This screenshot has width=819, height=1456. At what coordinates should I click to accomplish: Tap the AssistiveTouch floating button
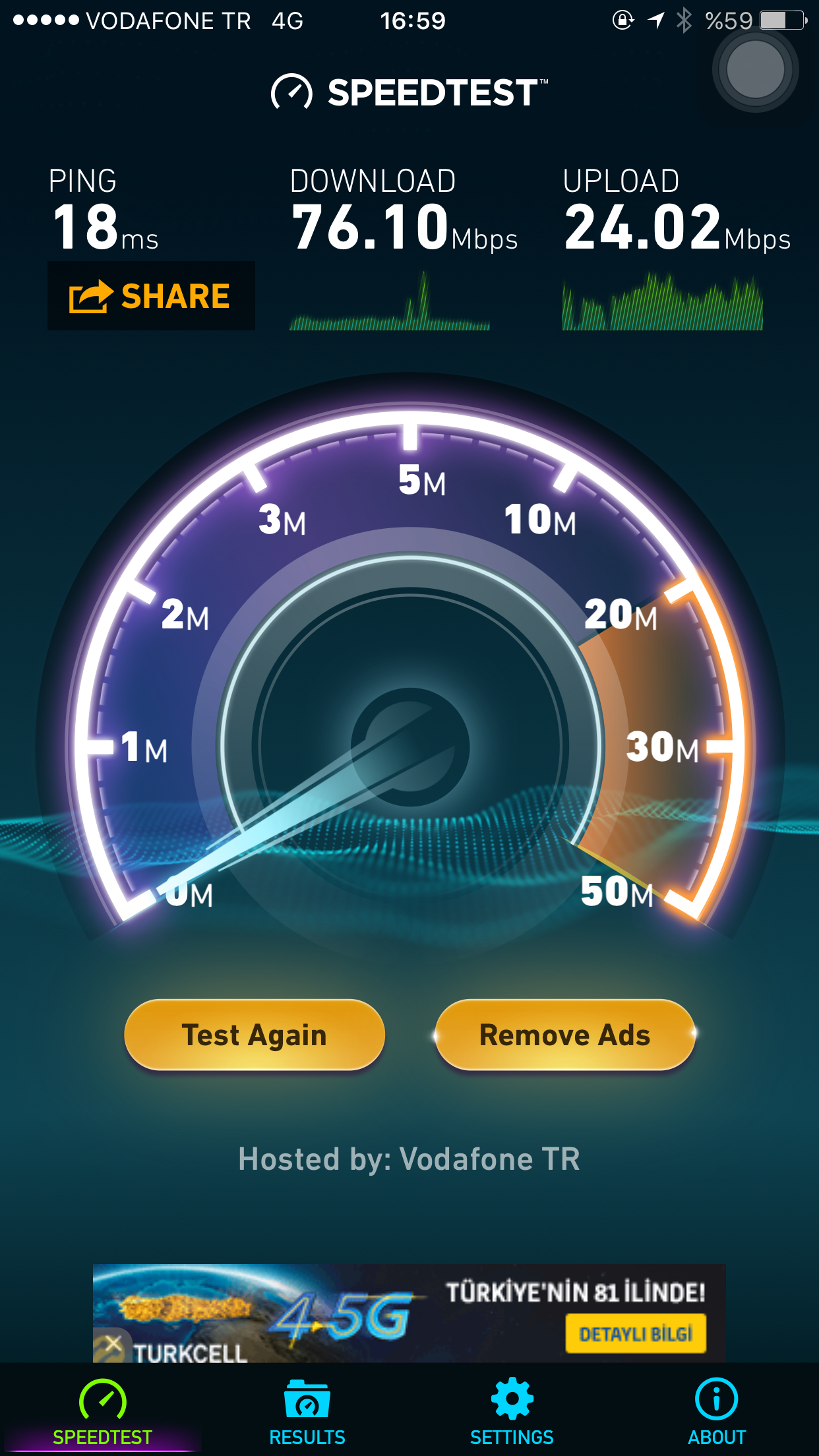[x=755, y=69]
